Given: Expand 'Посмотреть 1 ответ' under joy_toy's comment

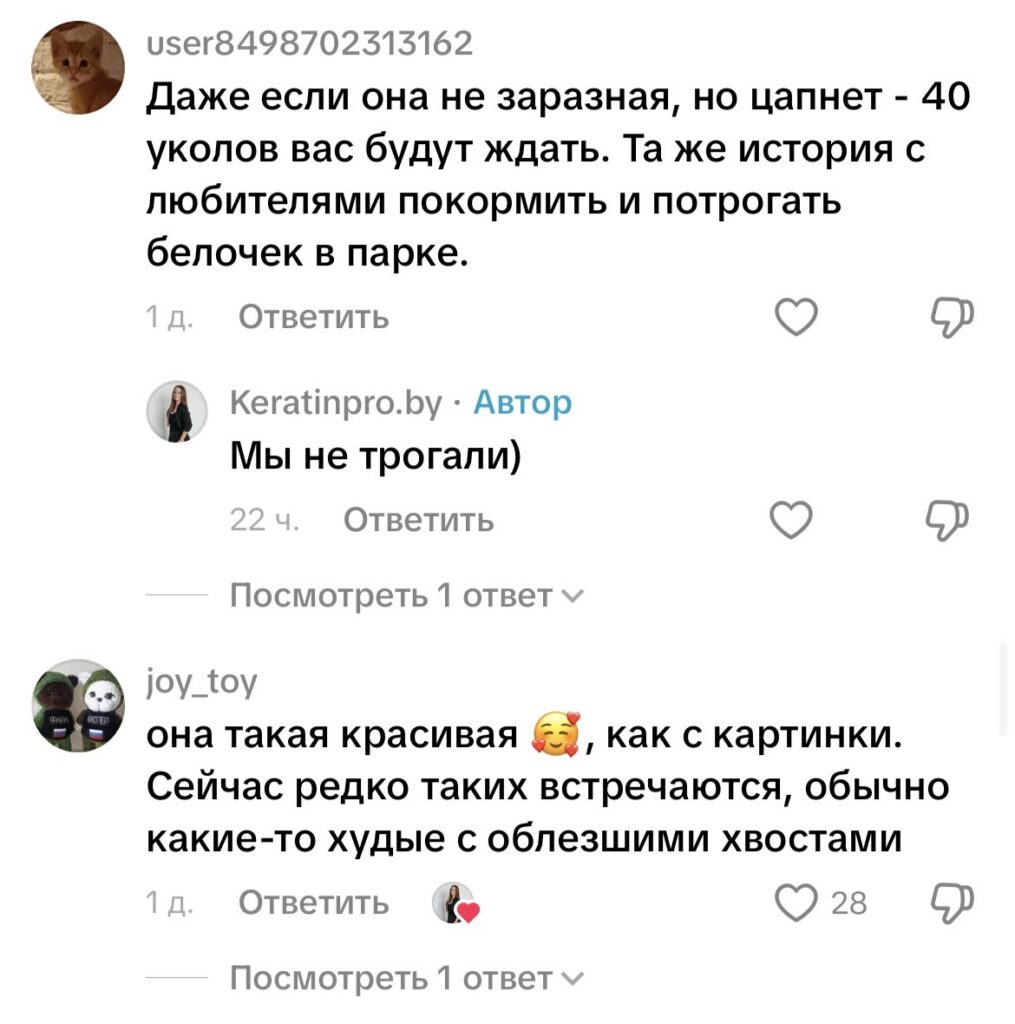Looking at the screenshot, I should click(404, 976).
